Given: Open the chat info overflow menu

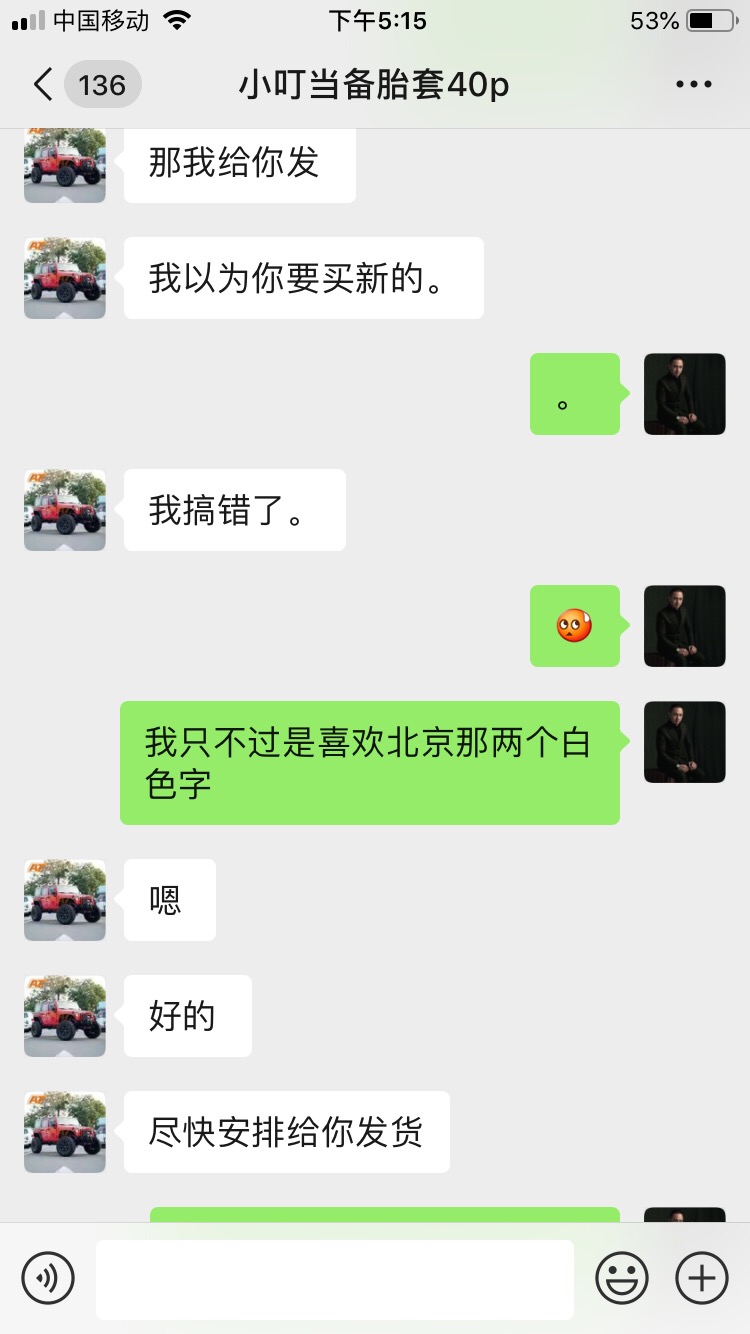Looking at the screenshot, I should click(693, 85).
